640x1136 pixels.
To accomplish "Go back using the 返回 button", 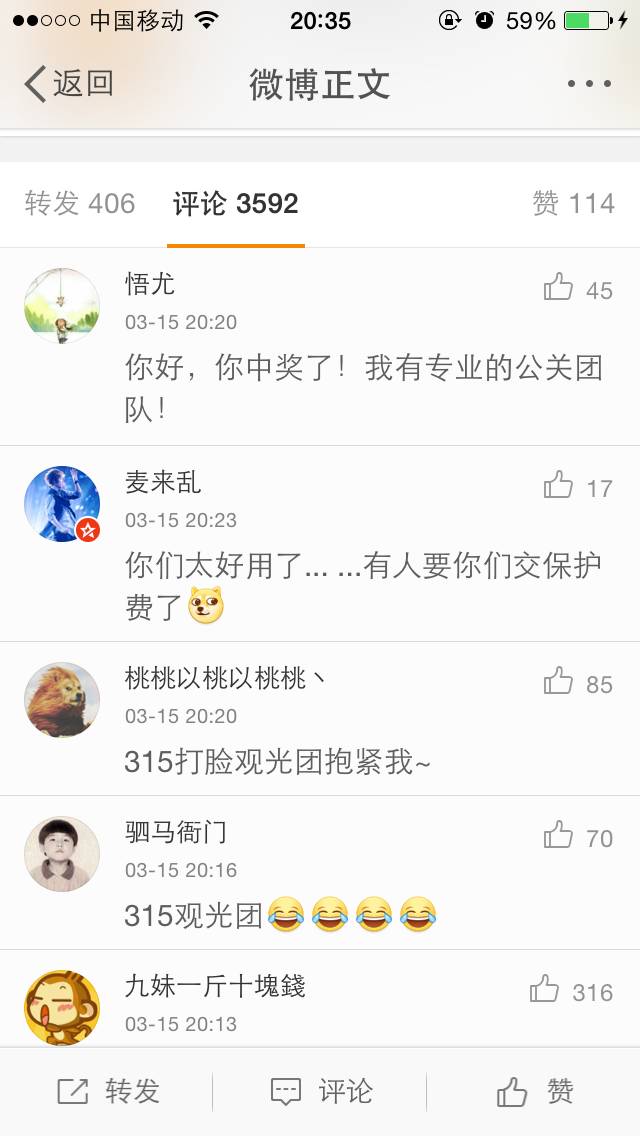I will [68, 84].
